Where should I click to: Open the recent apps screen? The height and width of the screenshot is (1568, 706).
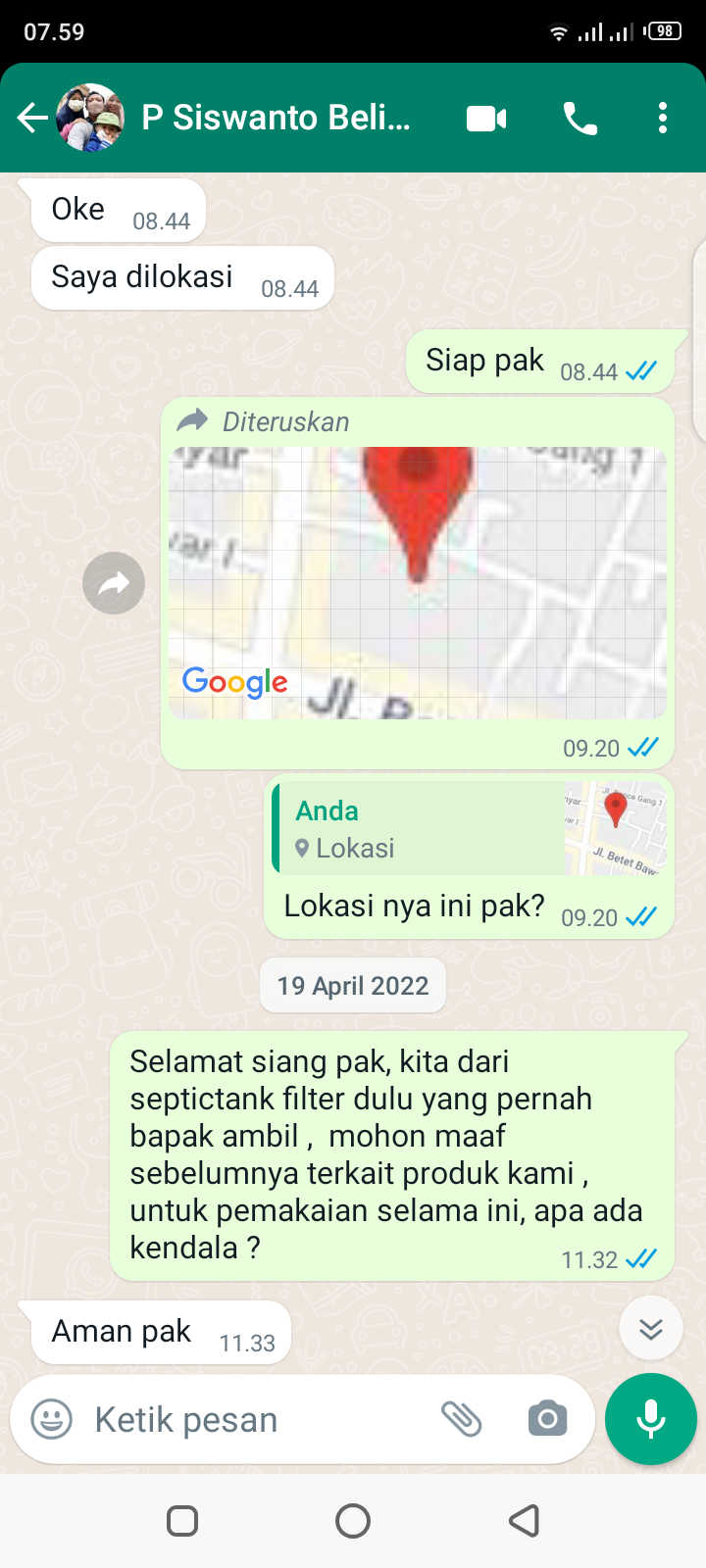pyautogui.click(x=182, y=1521)
